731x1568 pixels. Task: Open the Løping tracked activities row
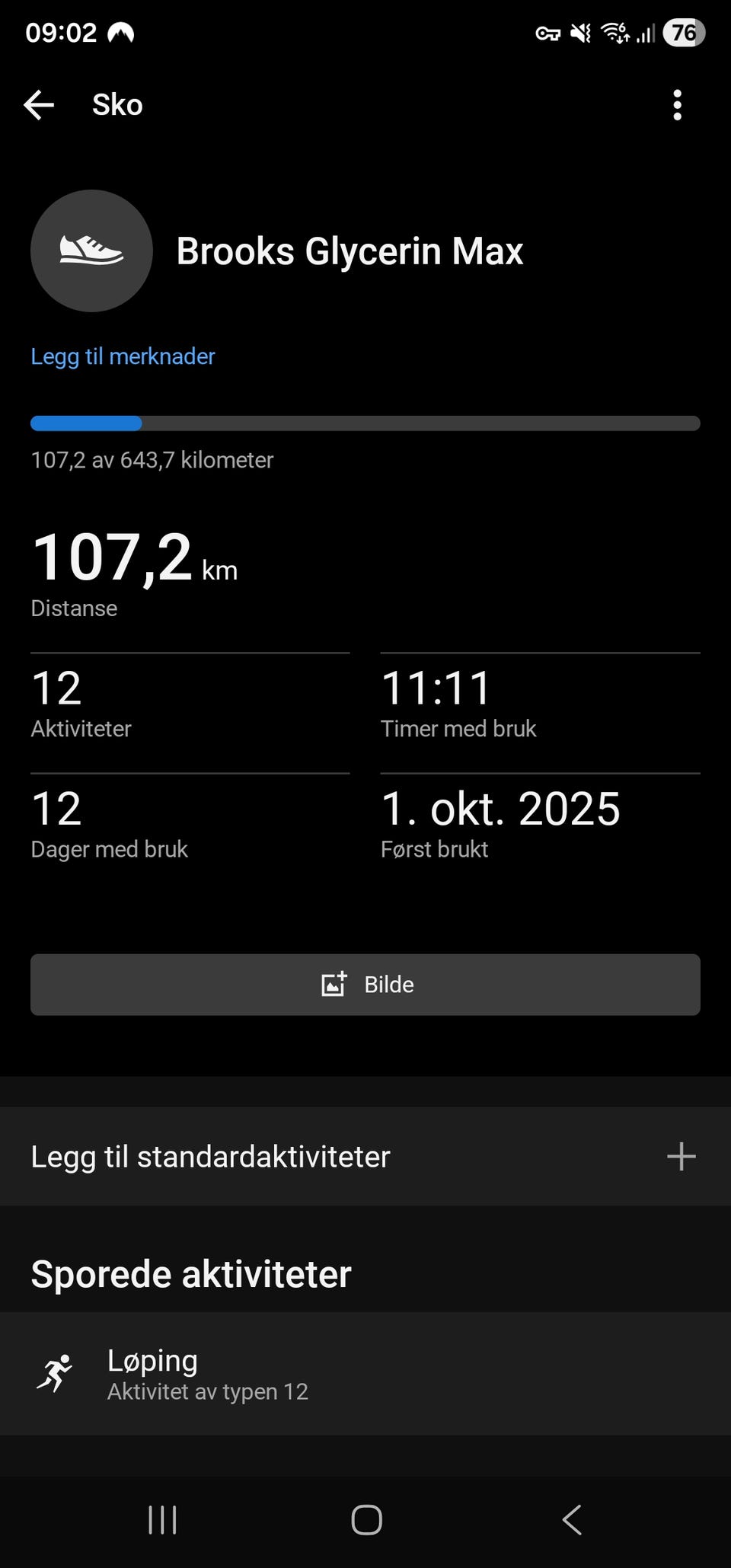pos(365,1374)
